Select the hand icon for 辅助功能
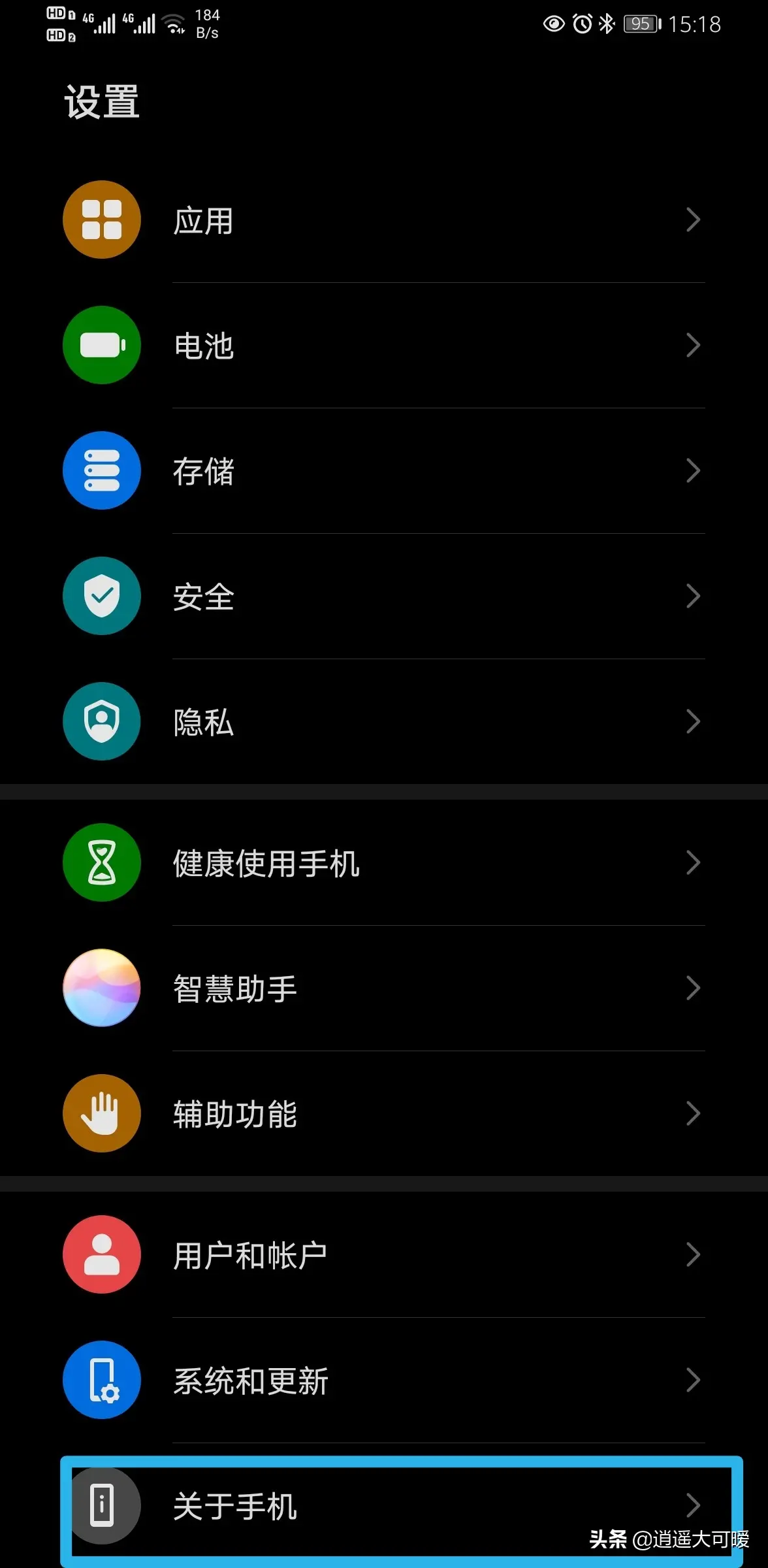 [101, 1113]
